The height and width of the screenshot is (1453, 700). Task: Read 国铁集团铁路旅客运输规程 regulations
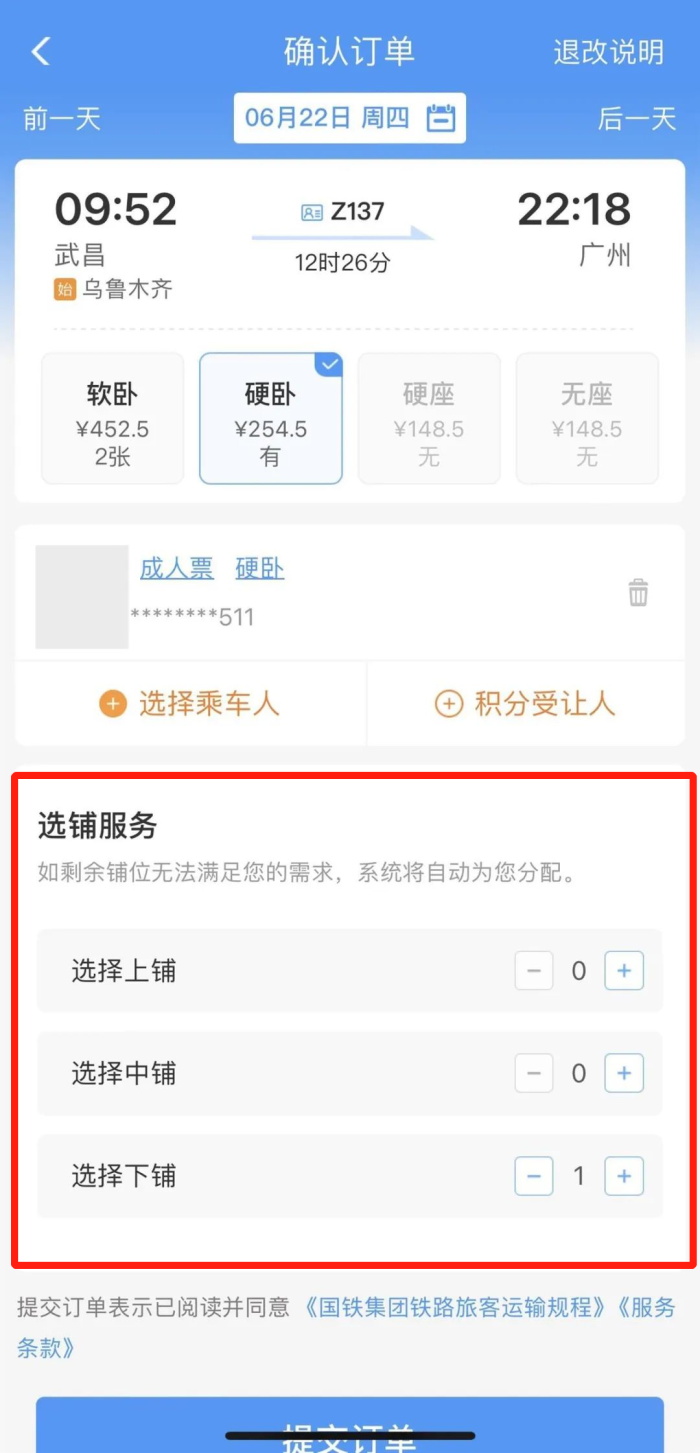[x=456, y=1307]
